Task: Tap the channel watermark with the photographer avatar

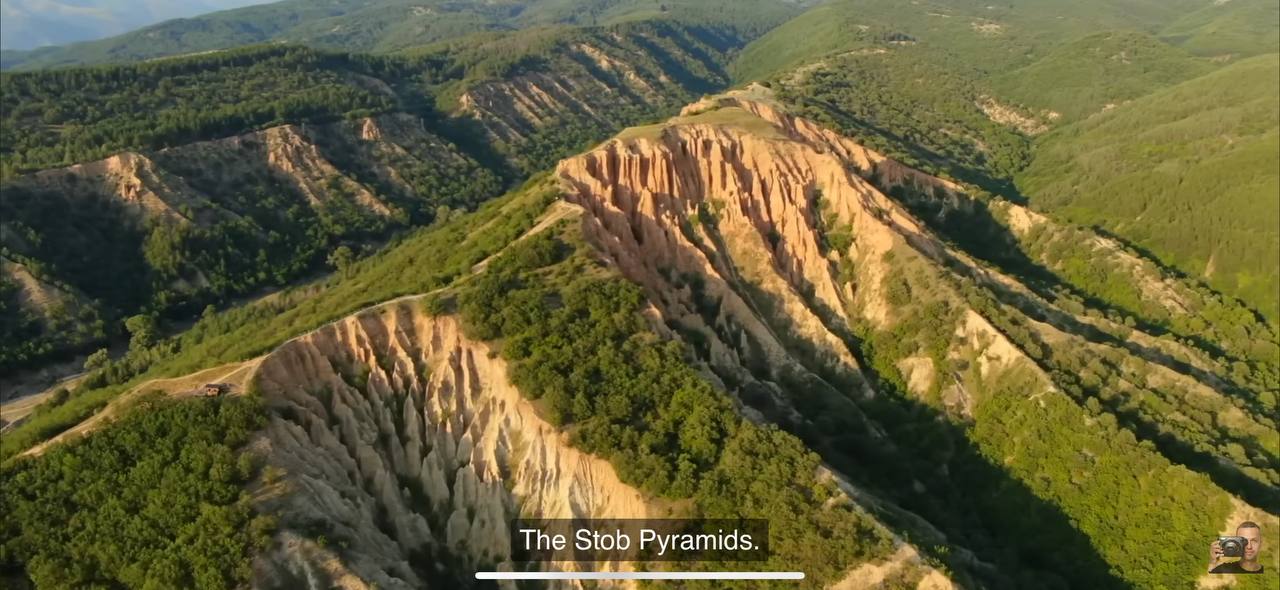Action: click(x=1236, y=548)
